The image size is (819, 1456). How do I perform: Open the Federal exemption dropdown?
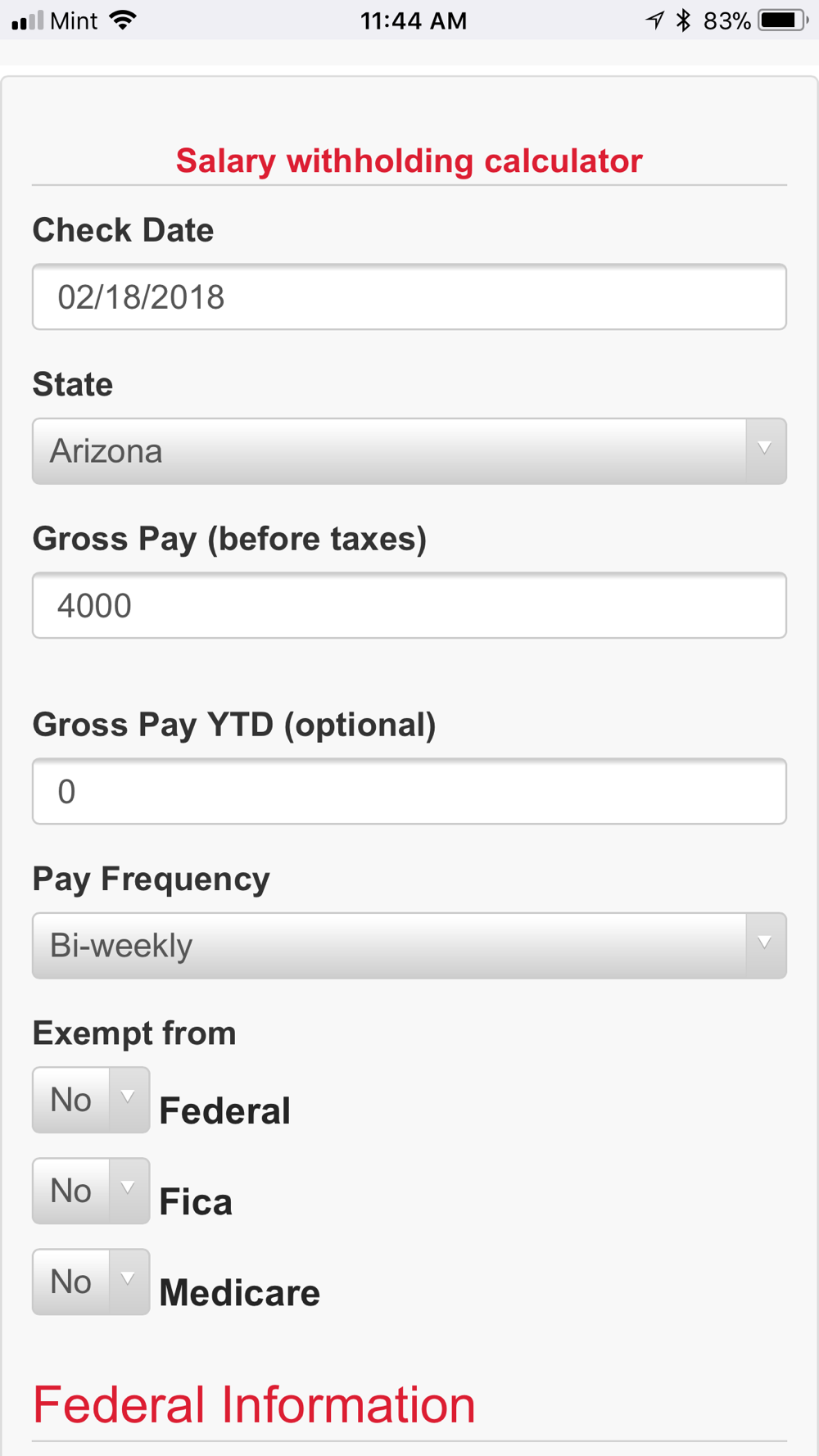(91, 1100)
